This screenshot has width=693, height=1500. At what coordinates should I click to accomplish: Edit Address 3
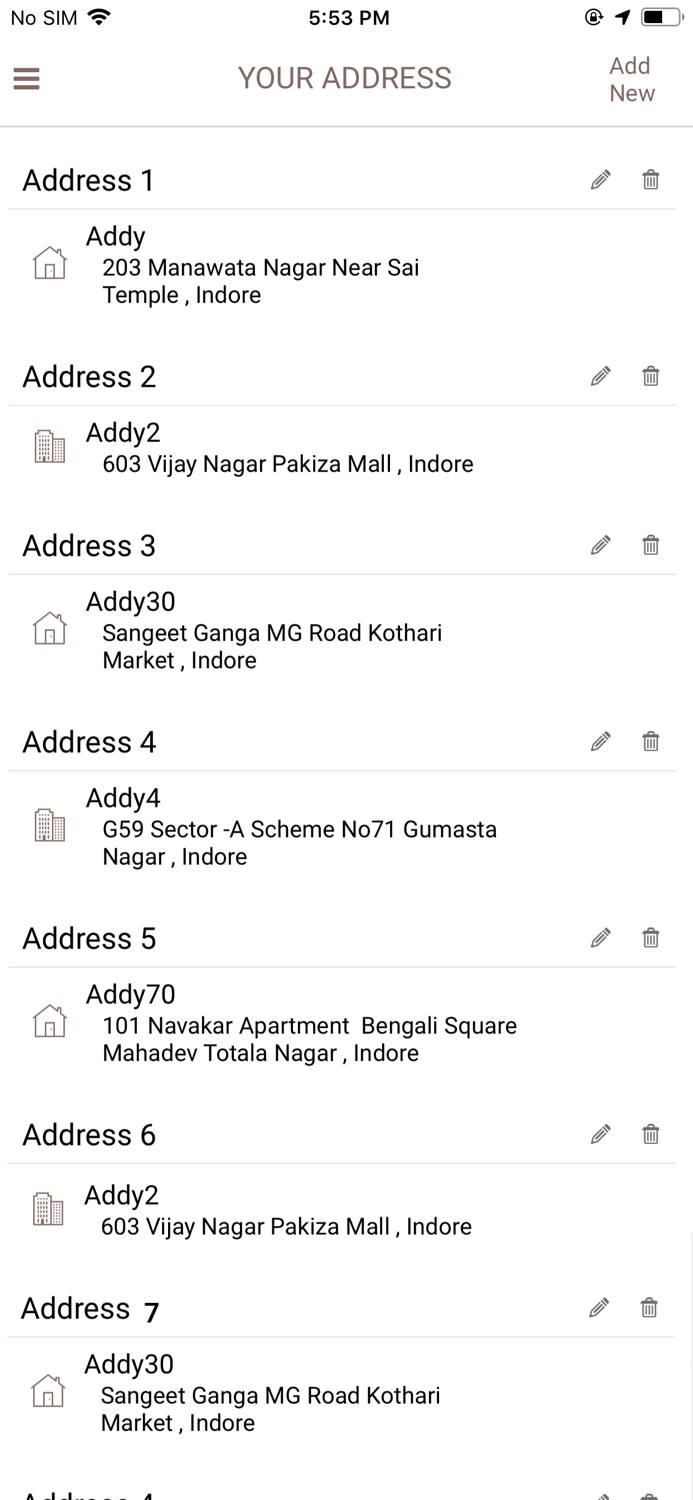click(600, 545)
